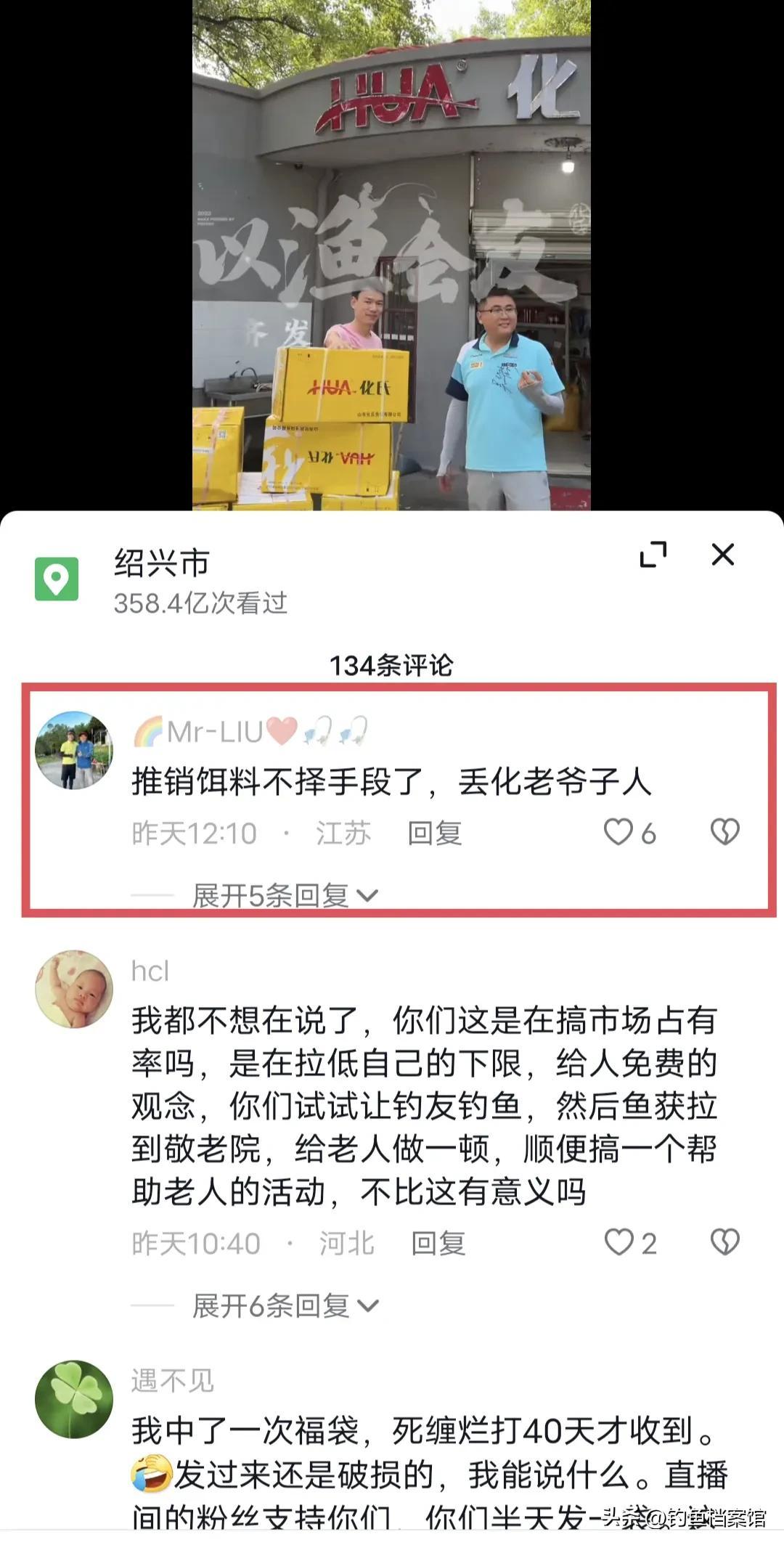Dislike hcl's comment

[x=724, y=1243]
